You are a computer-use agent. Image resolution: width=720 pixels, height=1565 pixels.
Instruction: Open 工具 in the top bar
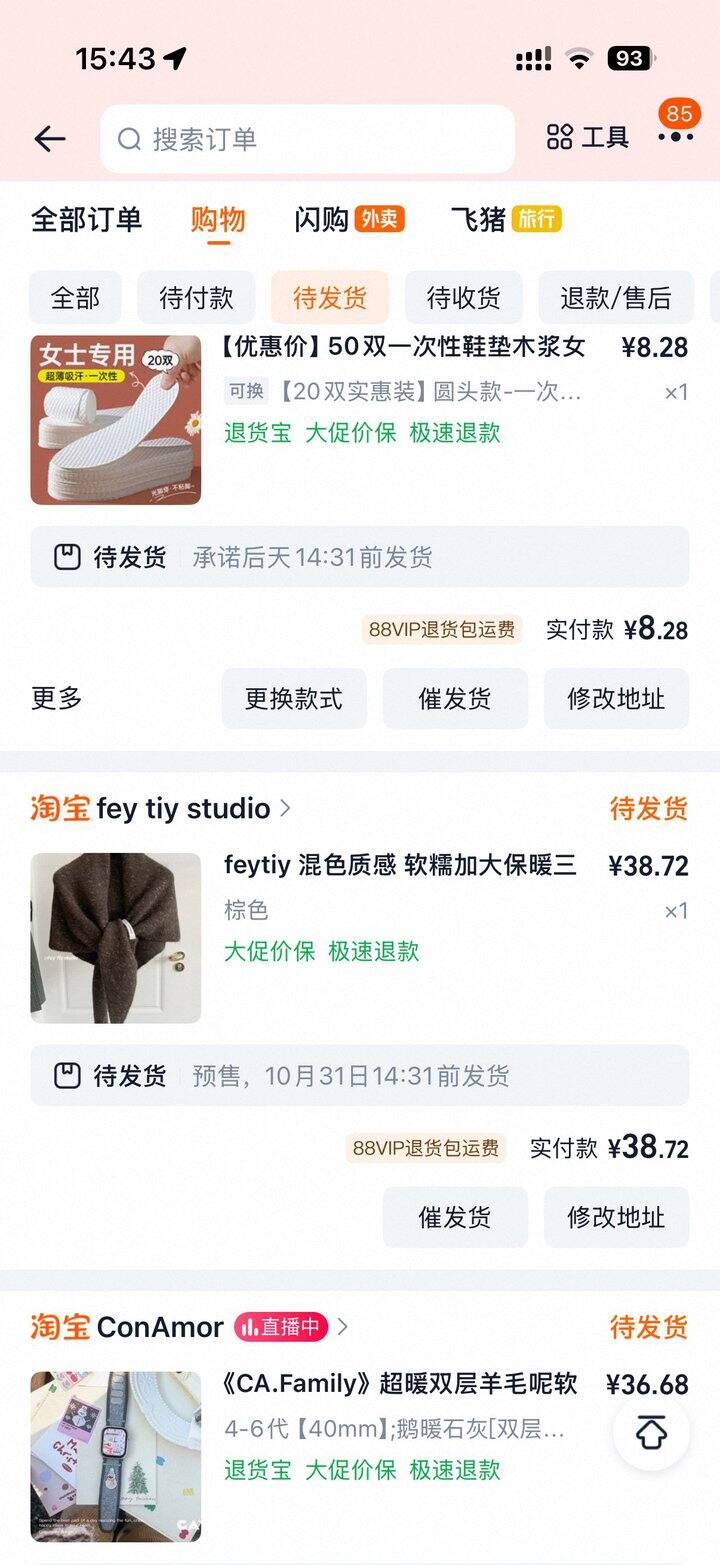pos(588,138)
